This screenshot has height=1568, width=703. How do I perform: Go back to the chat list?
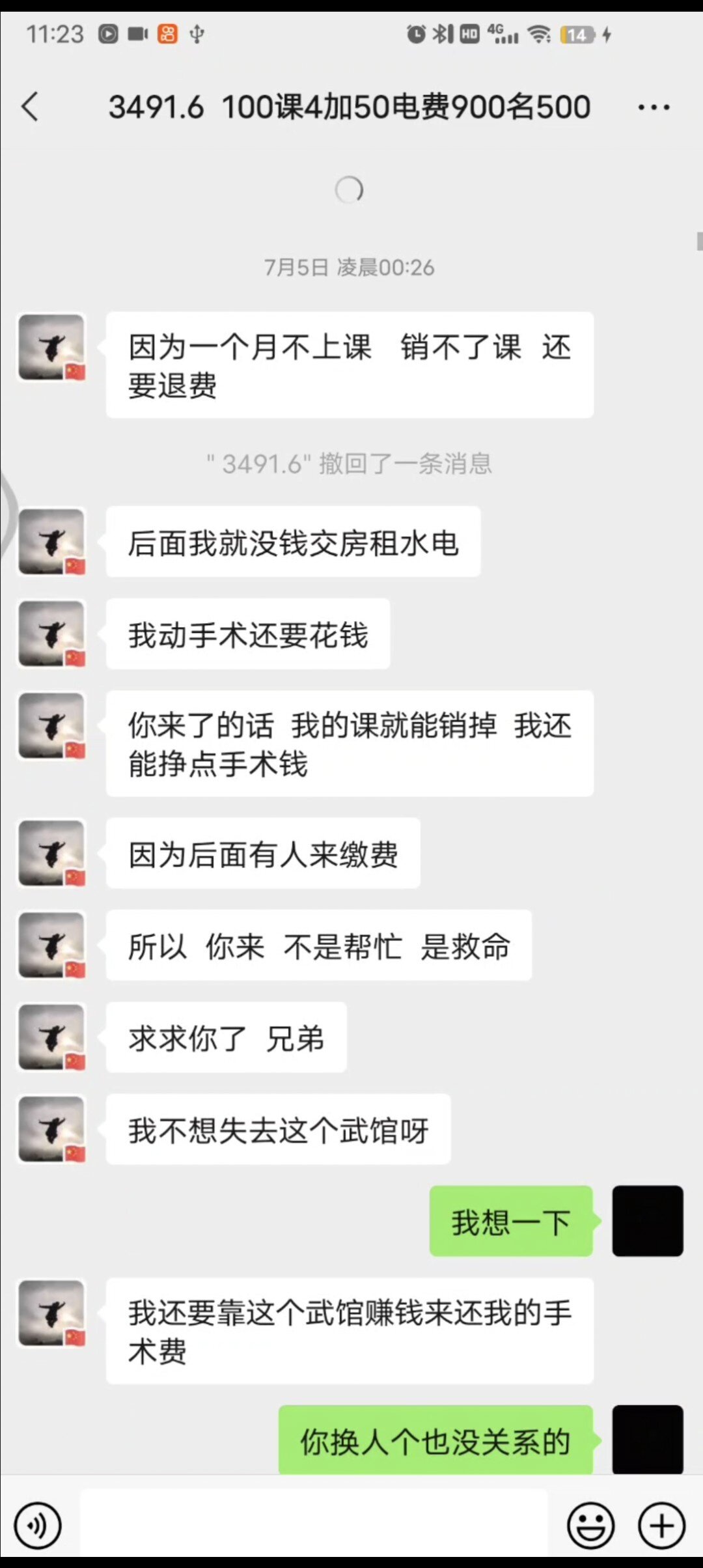(x=30, y=107)
